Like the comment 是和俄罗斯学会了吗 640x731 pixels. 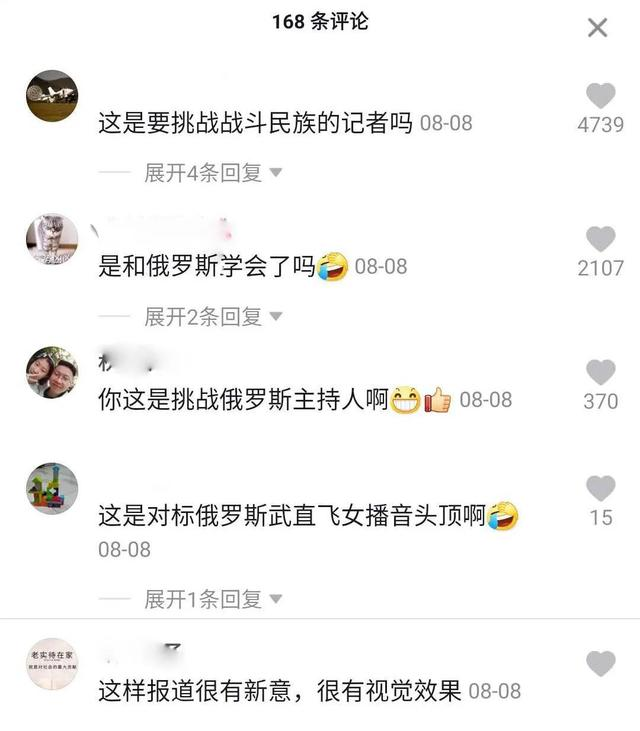[600, 239]
